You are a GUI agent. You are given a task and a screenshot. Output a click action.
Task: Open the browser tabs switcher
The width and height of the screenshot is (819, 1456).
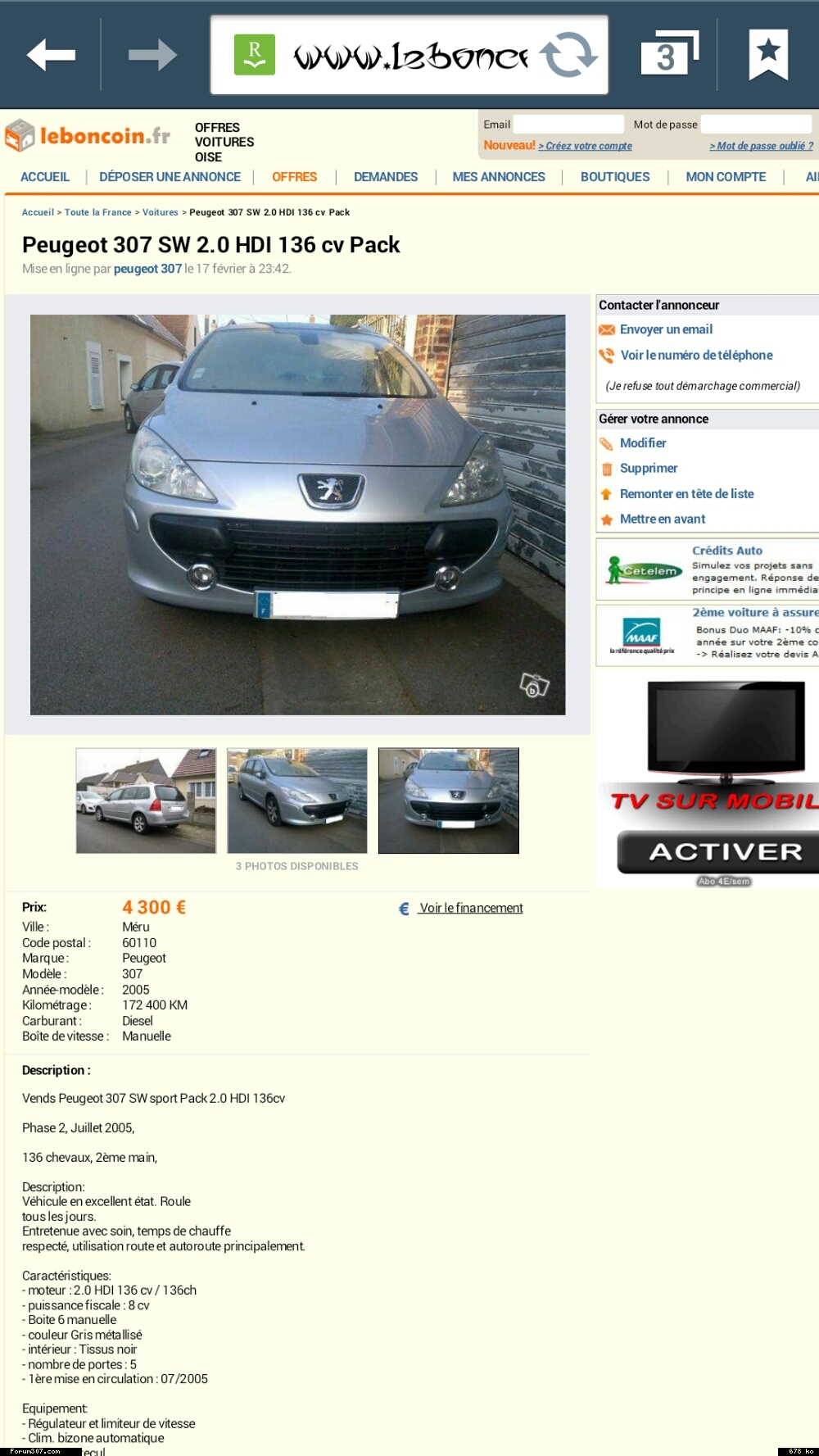[669, 55]
